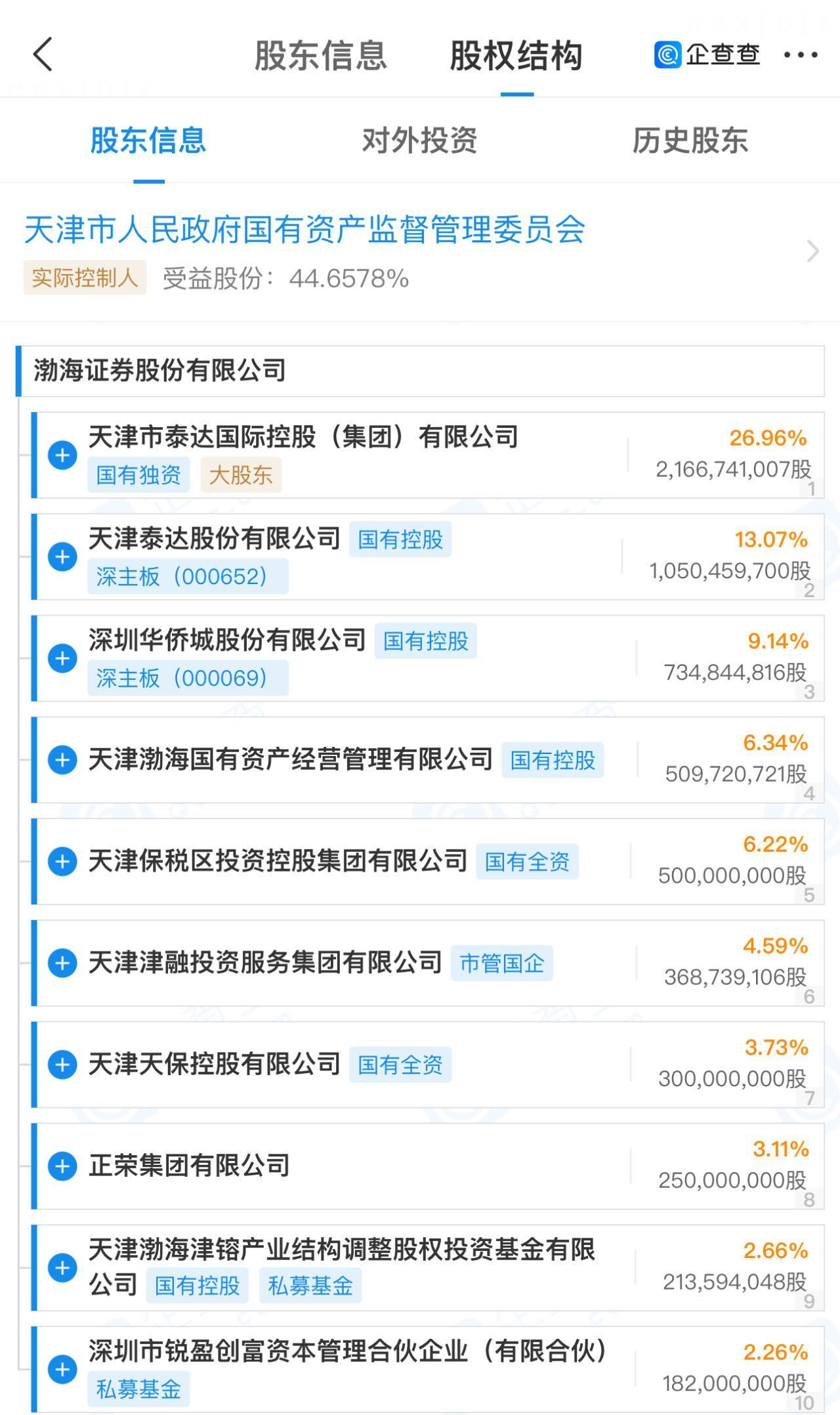
Task: Select the 股权结构 header tab
Action: pos(516,55)
